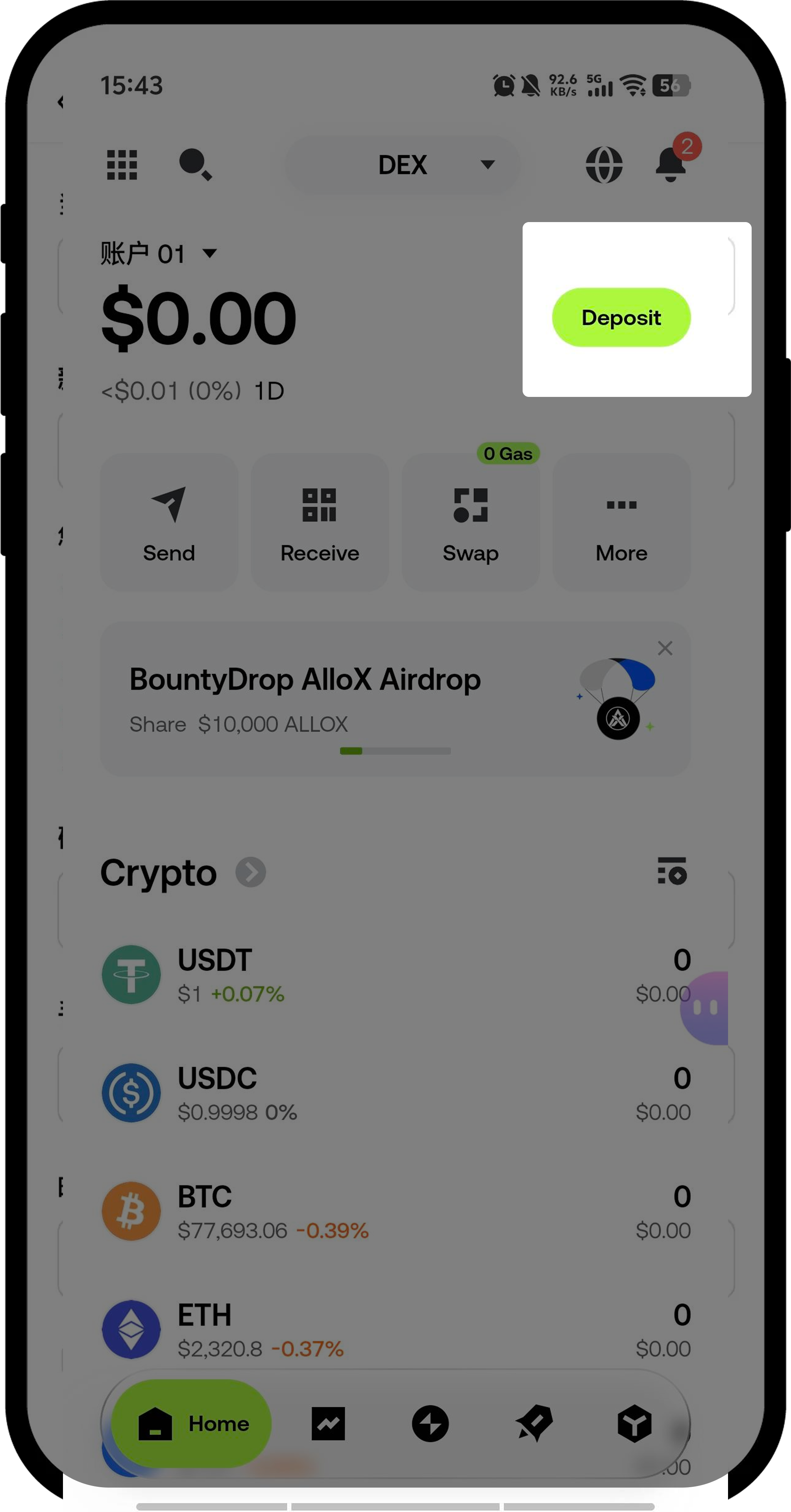Open the Crypto section arrow

click(251, 872)
